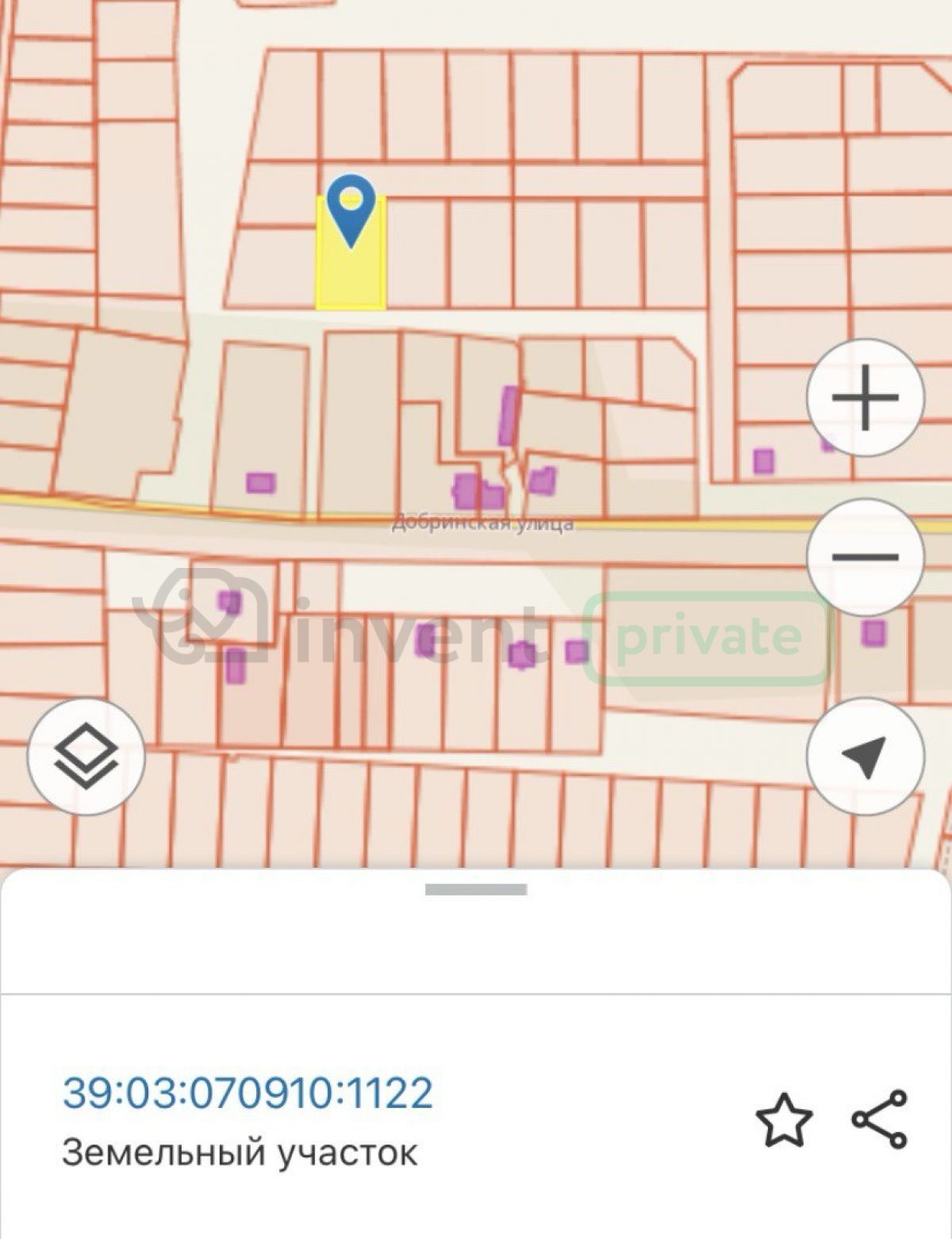Image resolution: width=952 pixels, height=1239 pixels.
Task: Open the map layers selector
Action: tap(86, 757)
